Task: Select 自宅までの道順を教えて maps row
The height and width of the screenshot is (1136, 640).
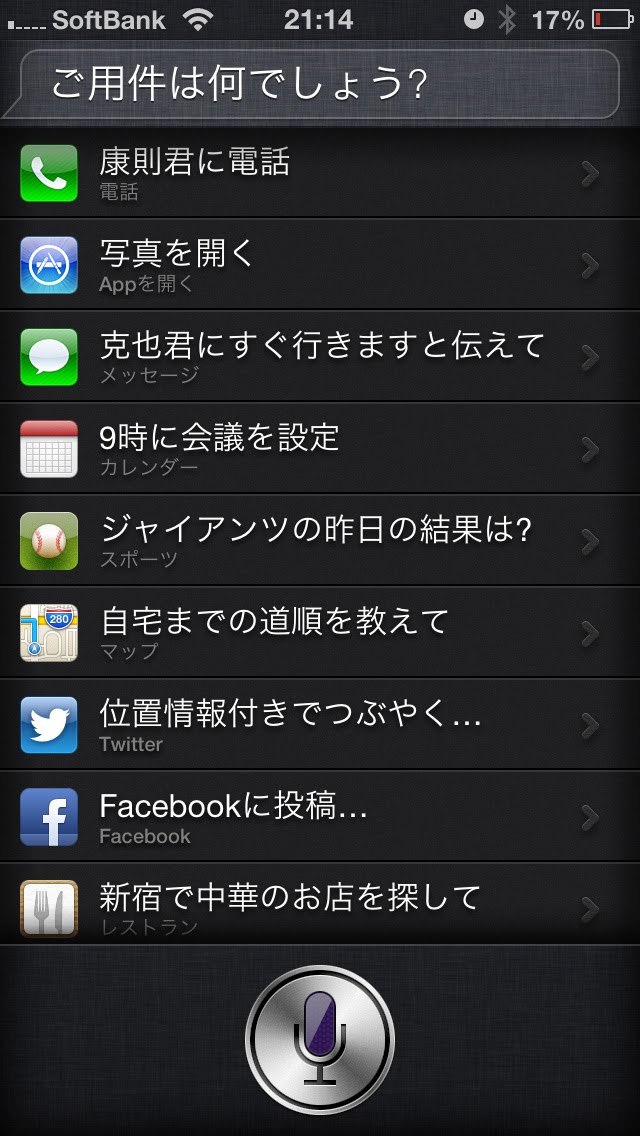Action: (320, 633)
